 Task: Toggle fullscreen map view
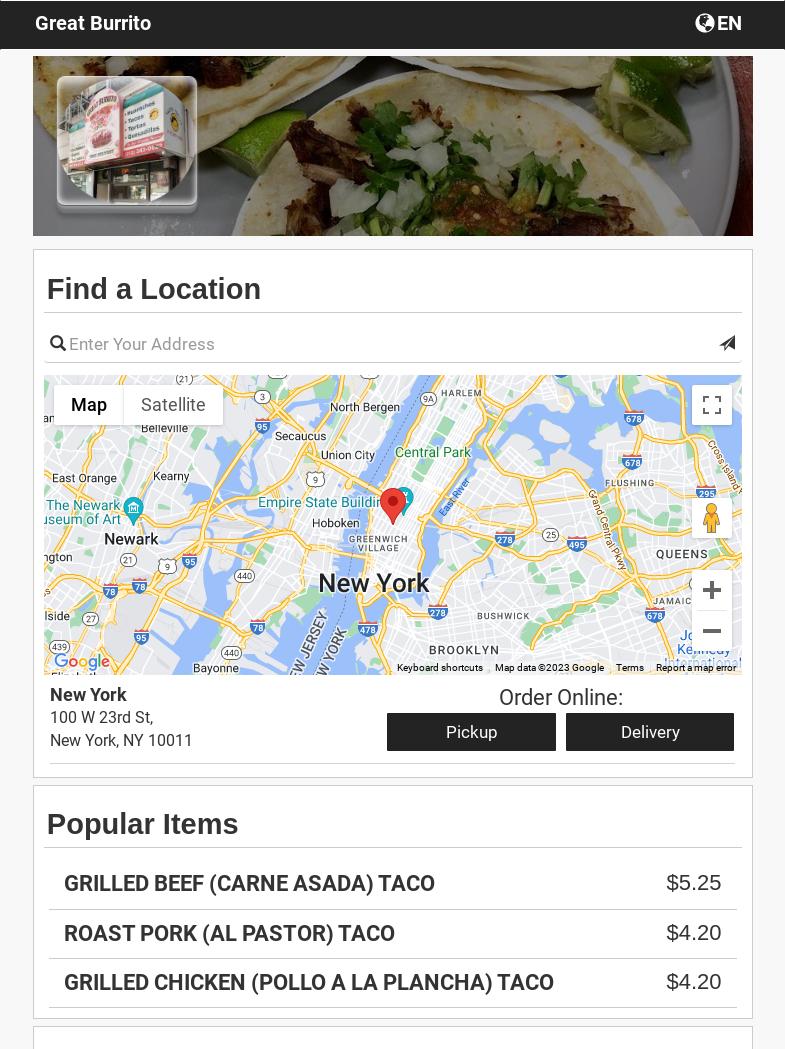pos(711,405)
